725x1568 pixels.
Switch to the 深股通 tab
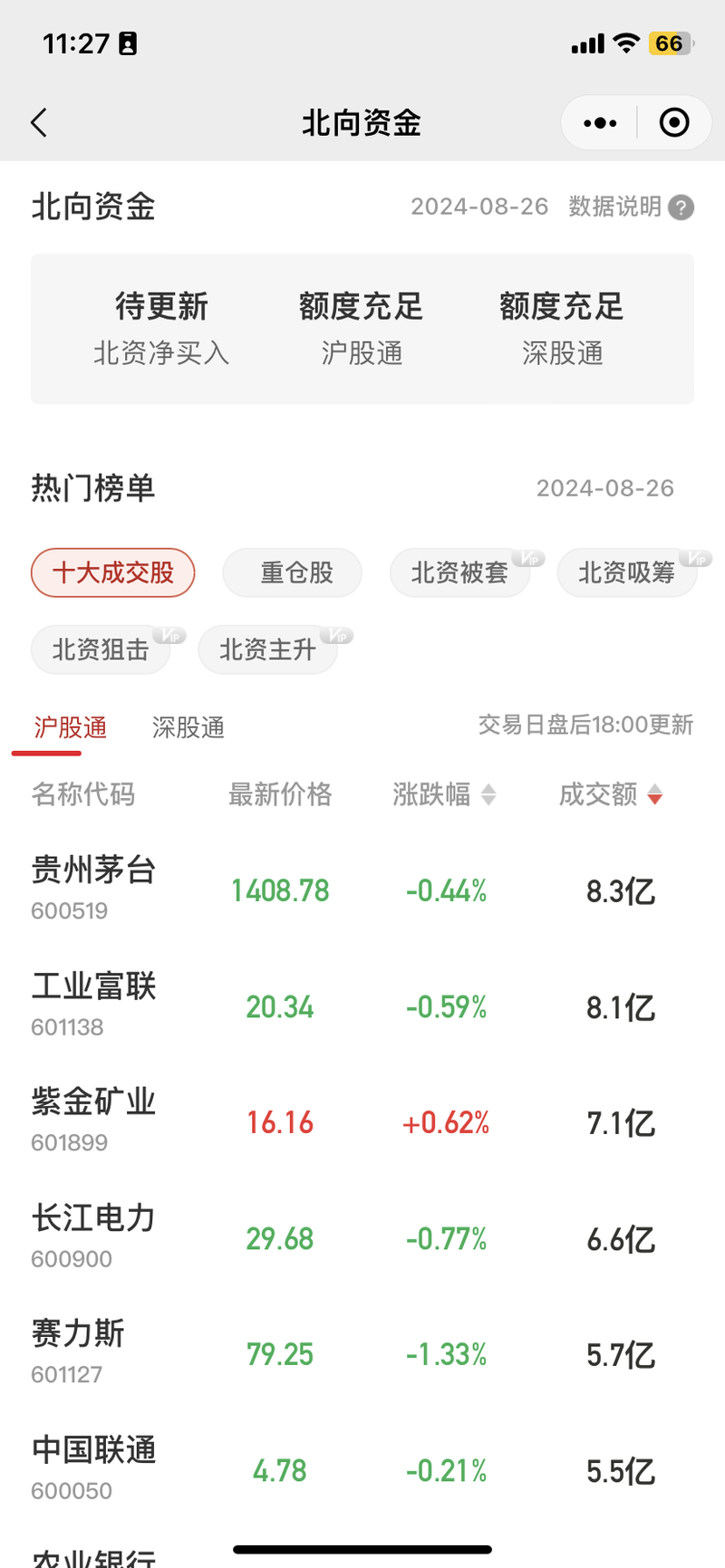[188, 727]
